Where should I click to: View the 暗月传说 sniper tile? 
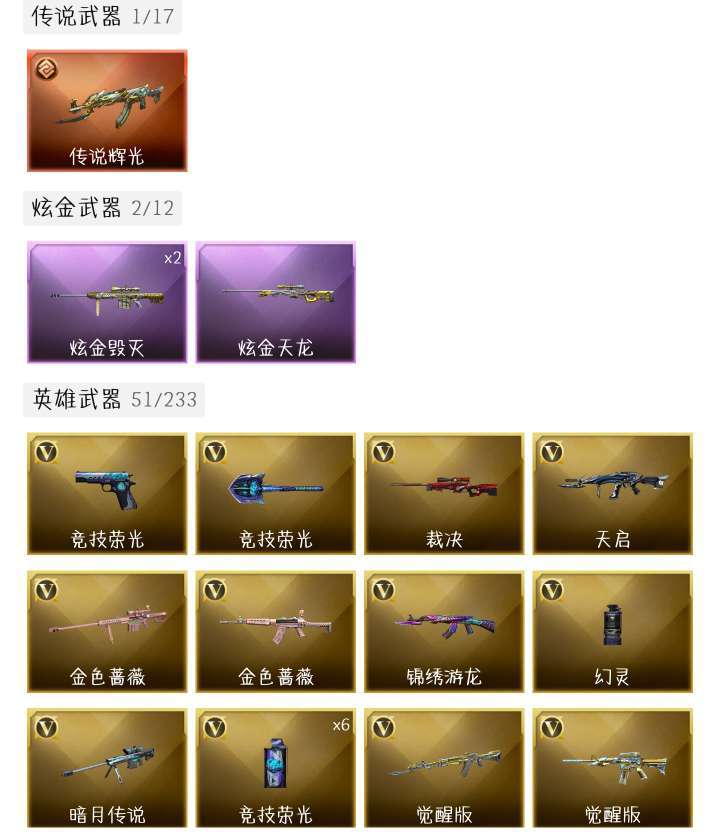107,768
